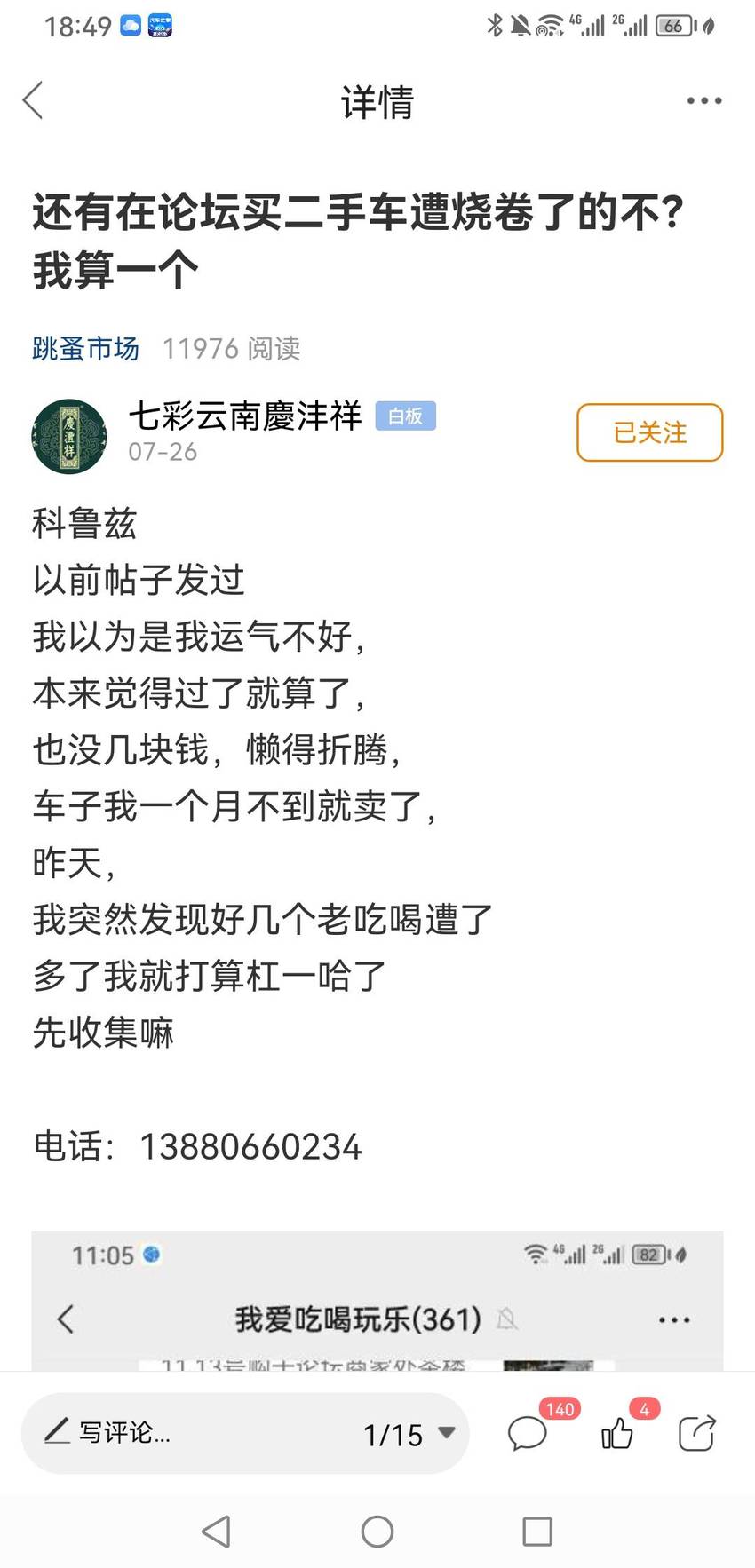Go back from the 详情 page
Screen dimensions: 755x1568
[x=34, y=100]
